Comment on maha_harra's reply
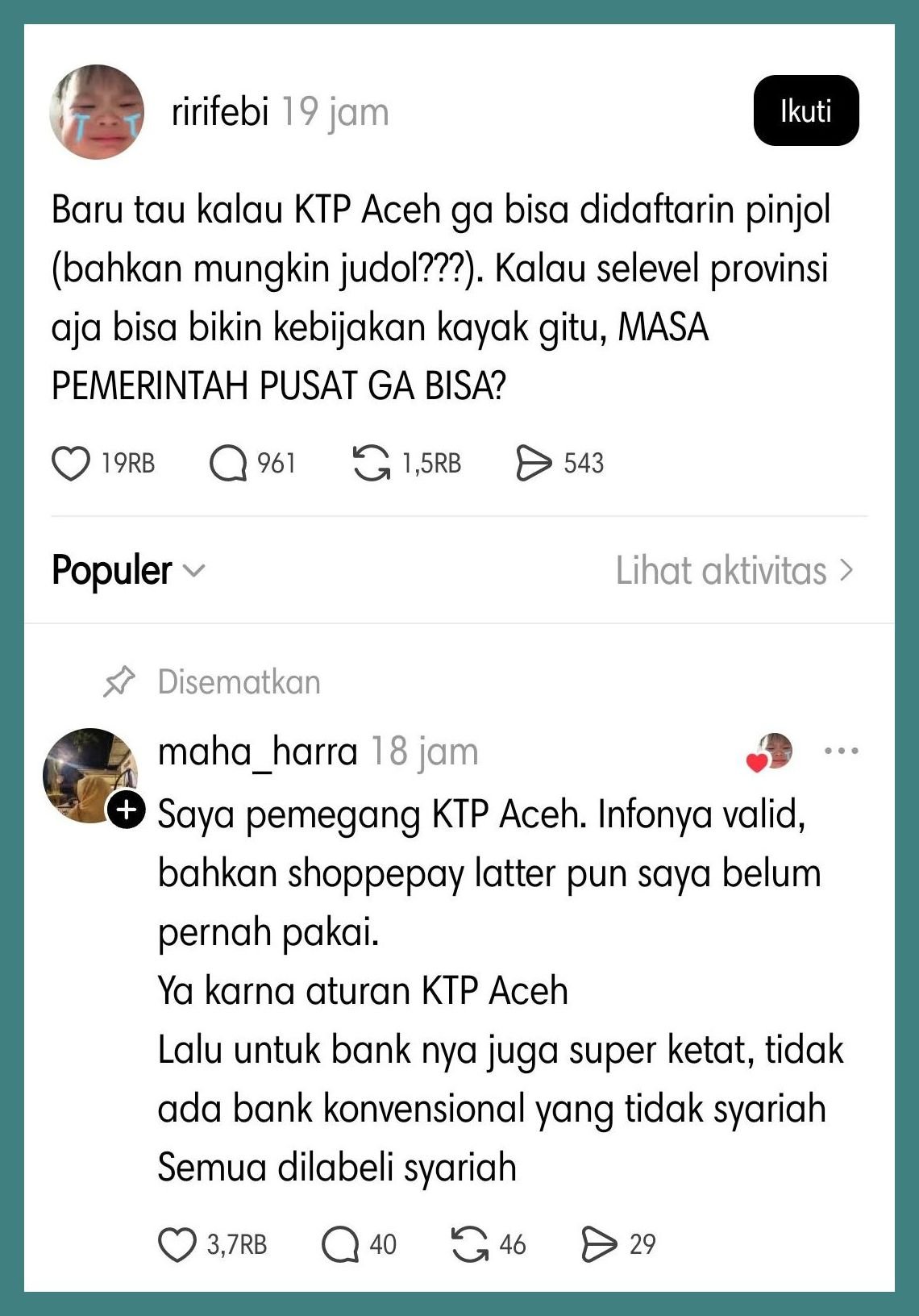The height and width of the screenshot is (1316, 919). [x=339, y=1244]
